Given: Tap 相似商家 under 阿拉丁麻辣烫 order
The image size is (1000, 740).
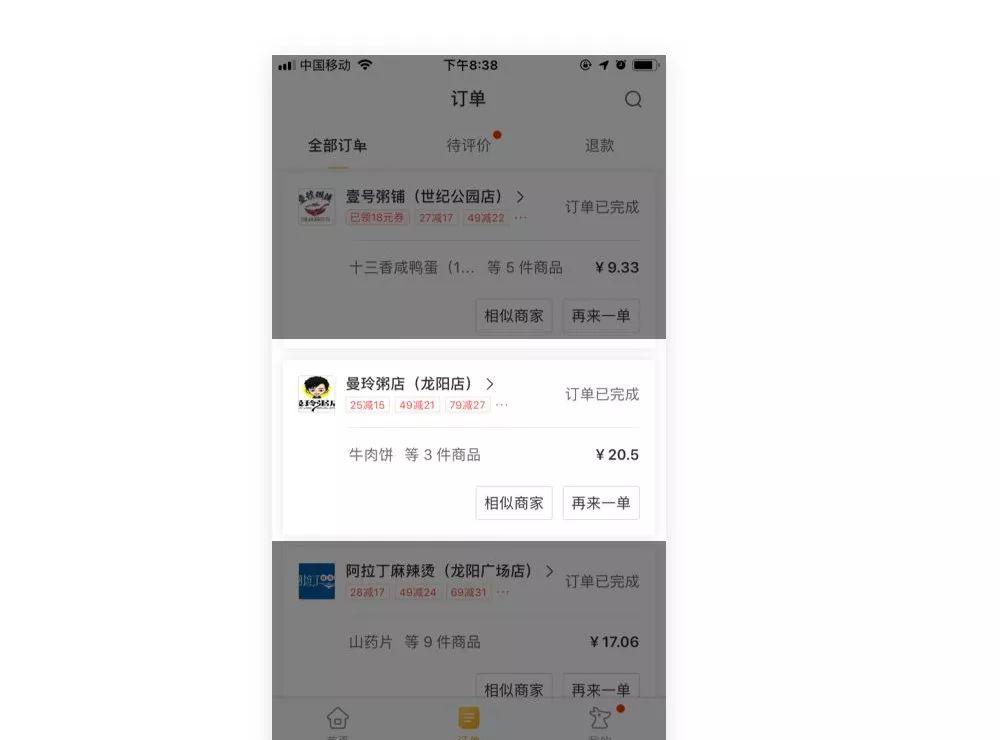Looking at the screenshot, I should pos(513,688).
